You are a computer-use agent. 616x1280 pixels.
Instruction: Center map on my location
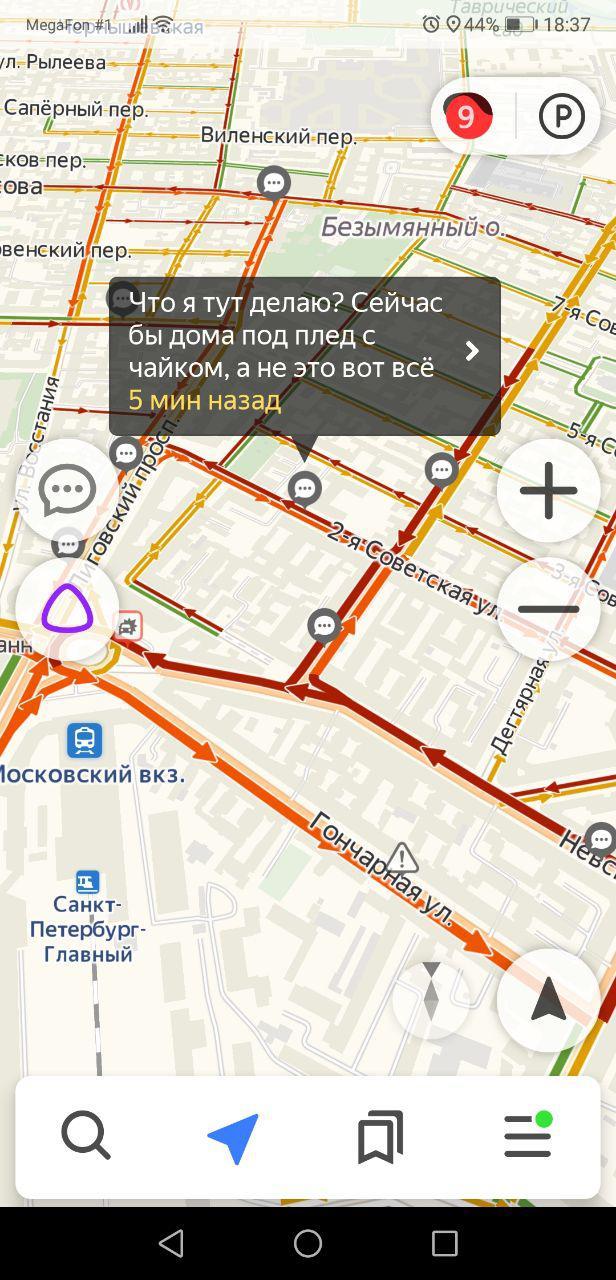tap(548, 1000)
